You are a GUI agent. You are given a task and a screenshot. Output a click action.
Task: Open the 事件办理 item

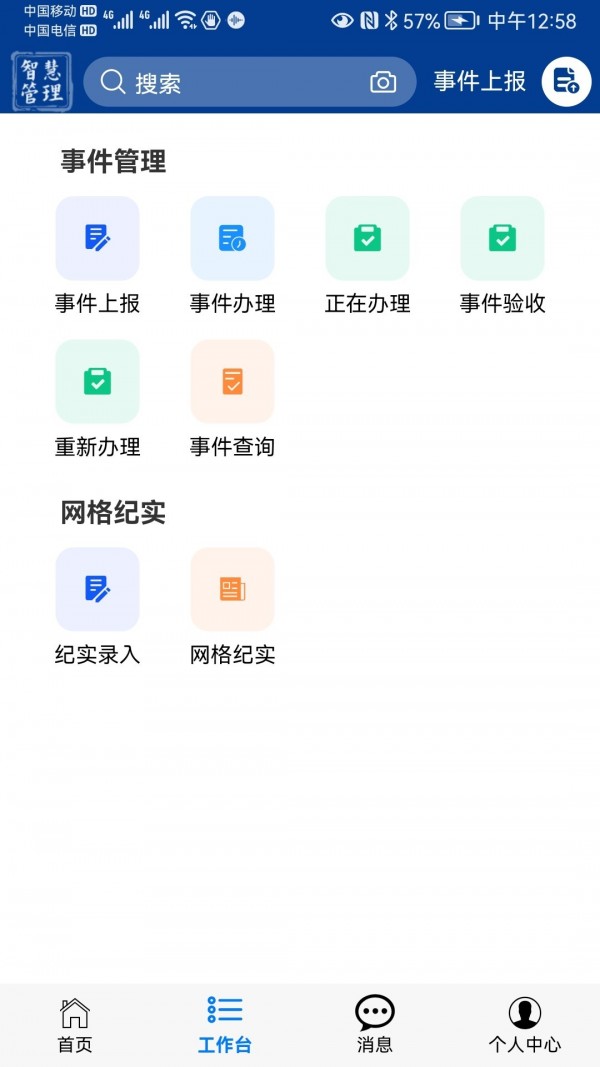(232, 239)
